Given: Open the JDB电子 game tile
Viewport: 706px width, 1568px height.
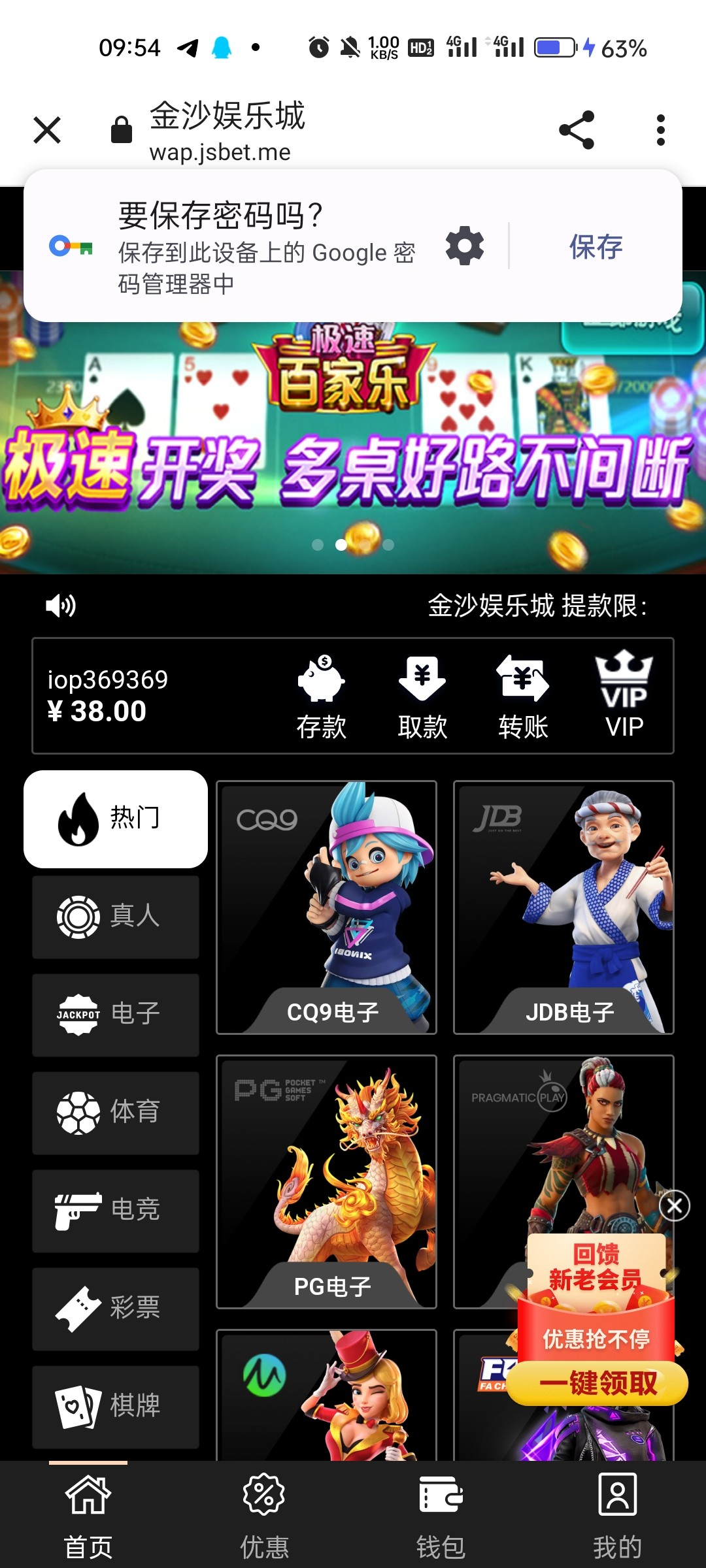Looking at the screenshot, I should [x=563, y=907].
